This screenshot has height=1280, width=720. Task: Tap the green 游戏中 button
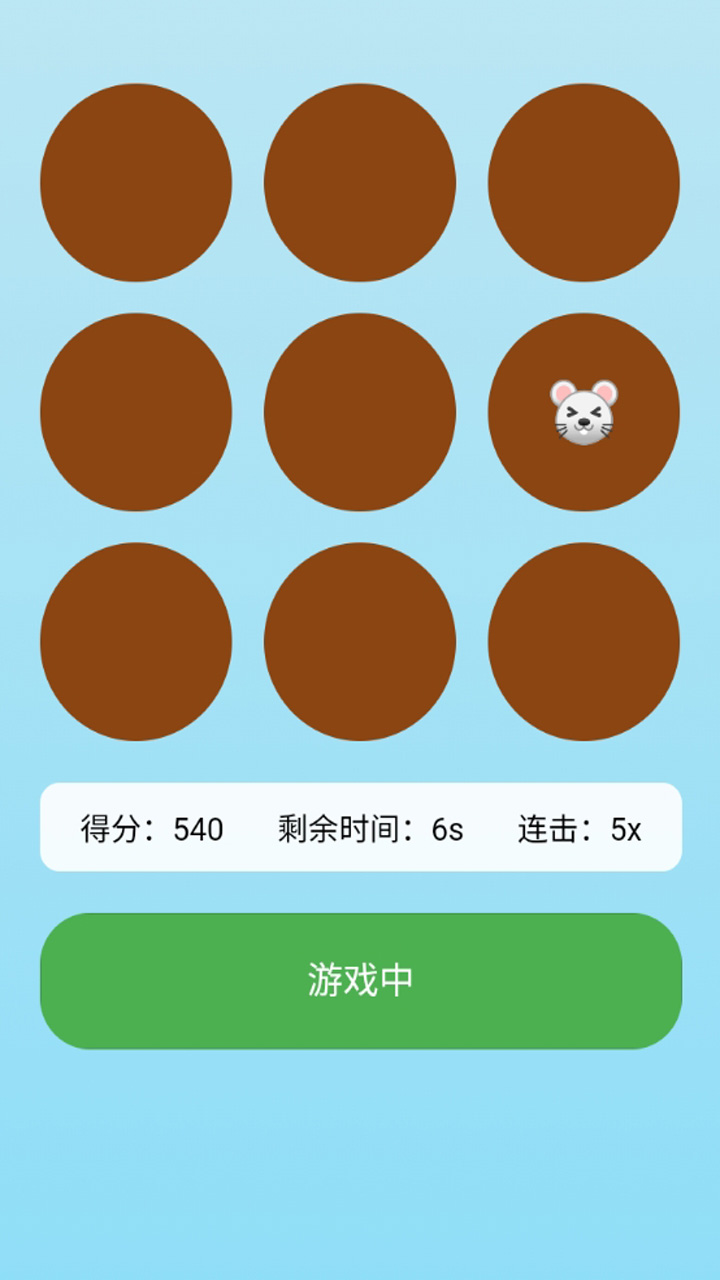[x=360, y=980]
